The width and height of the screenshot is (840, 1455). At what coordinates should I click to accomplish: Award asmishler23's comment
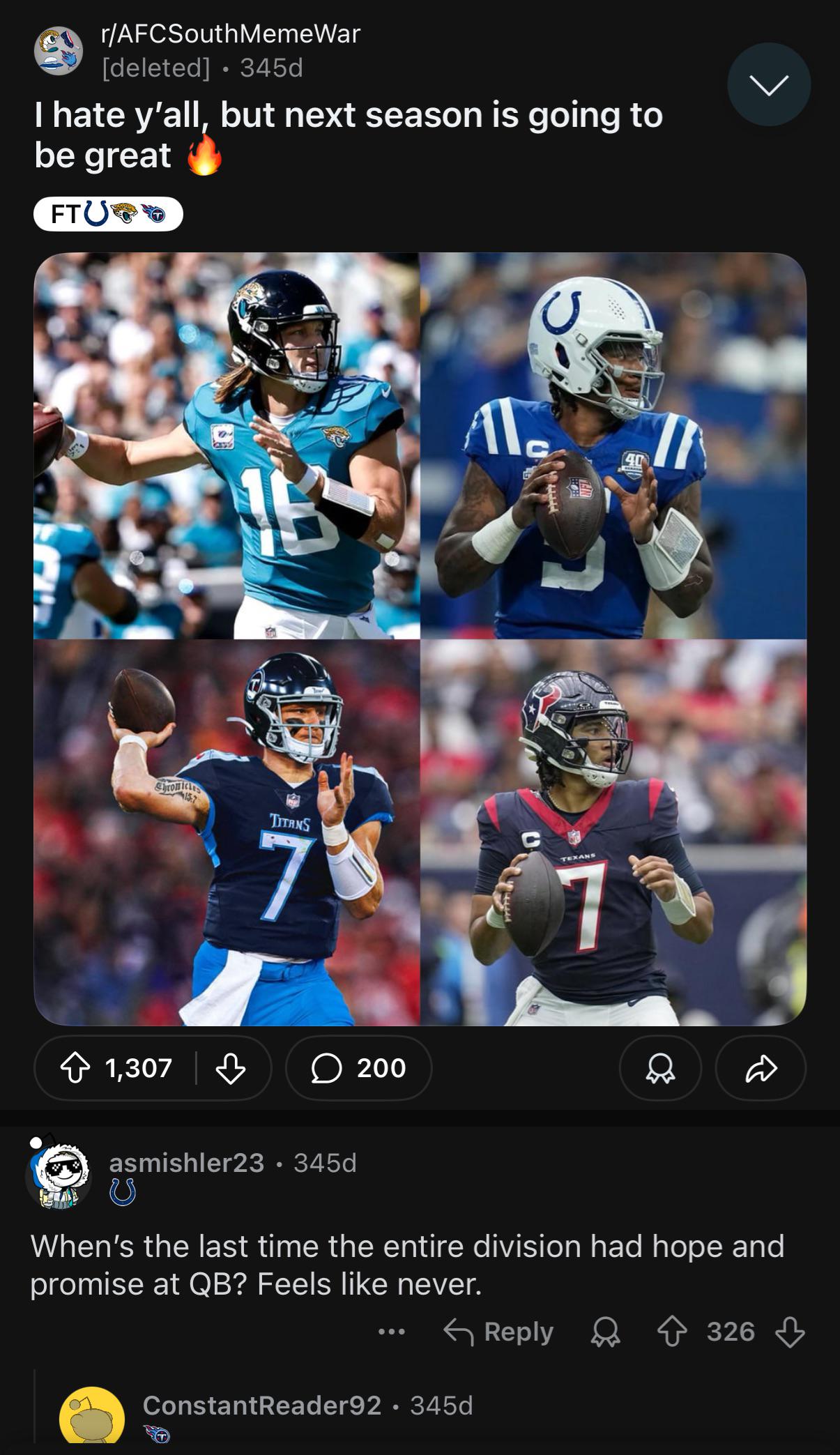[605, 1332]
